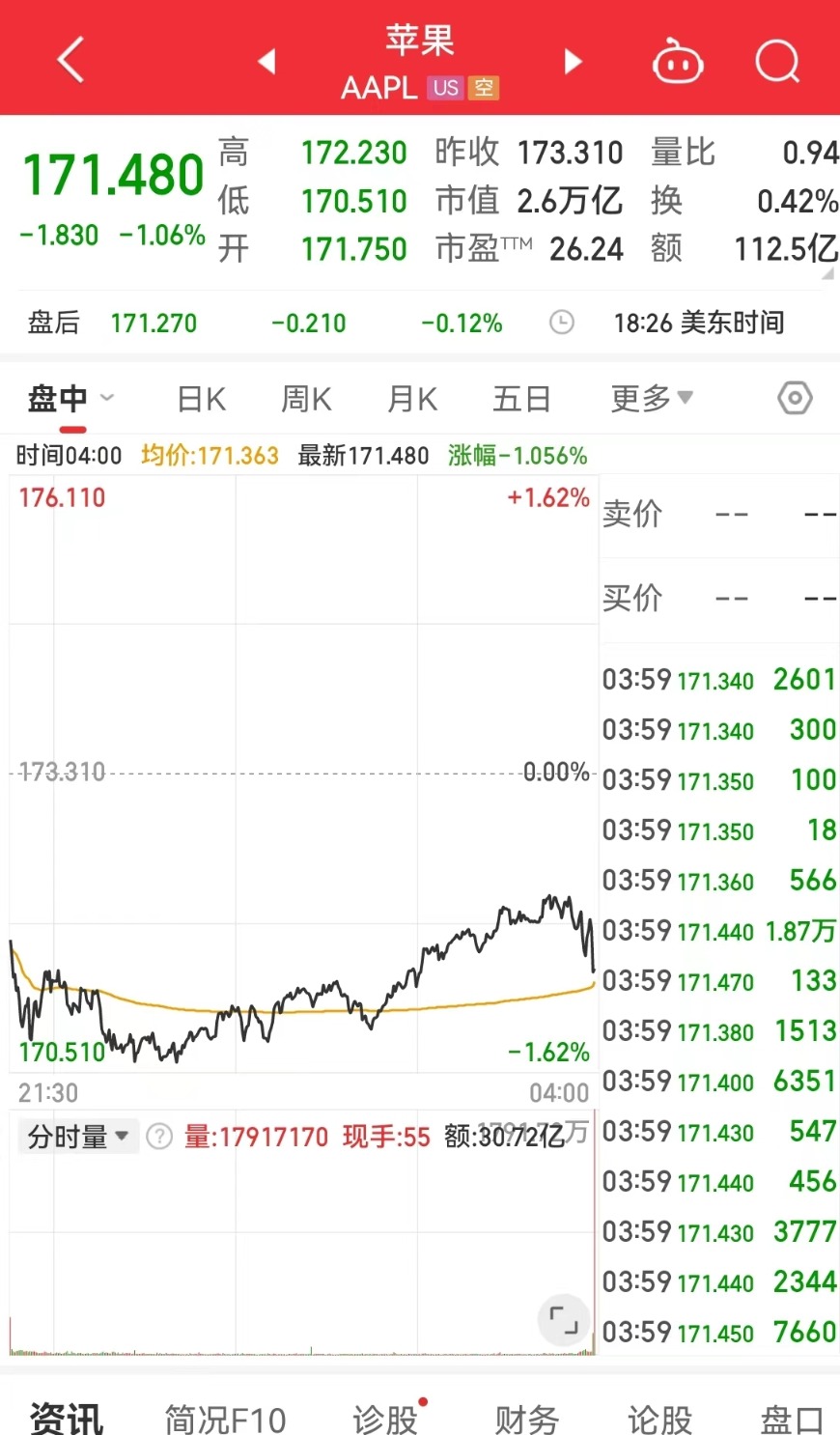Open the 论股 tab
840x1435 pixels.
[659, 1419]
